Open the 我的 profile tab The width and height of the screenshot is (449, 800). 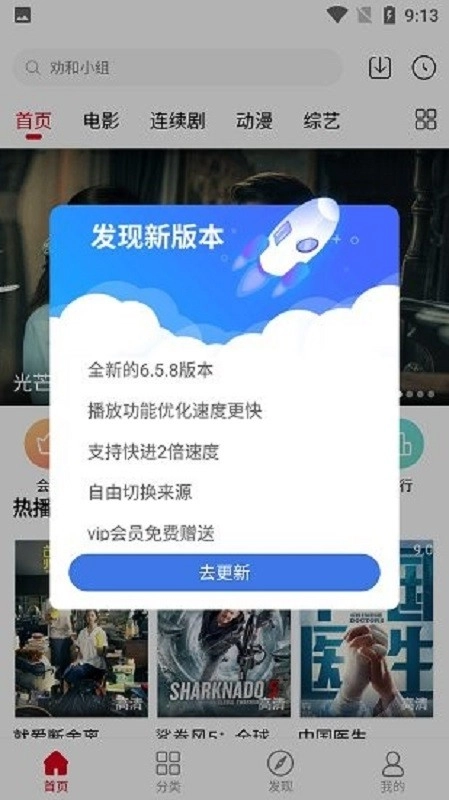(x=392, y=771)
